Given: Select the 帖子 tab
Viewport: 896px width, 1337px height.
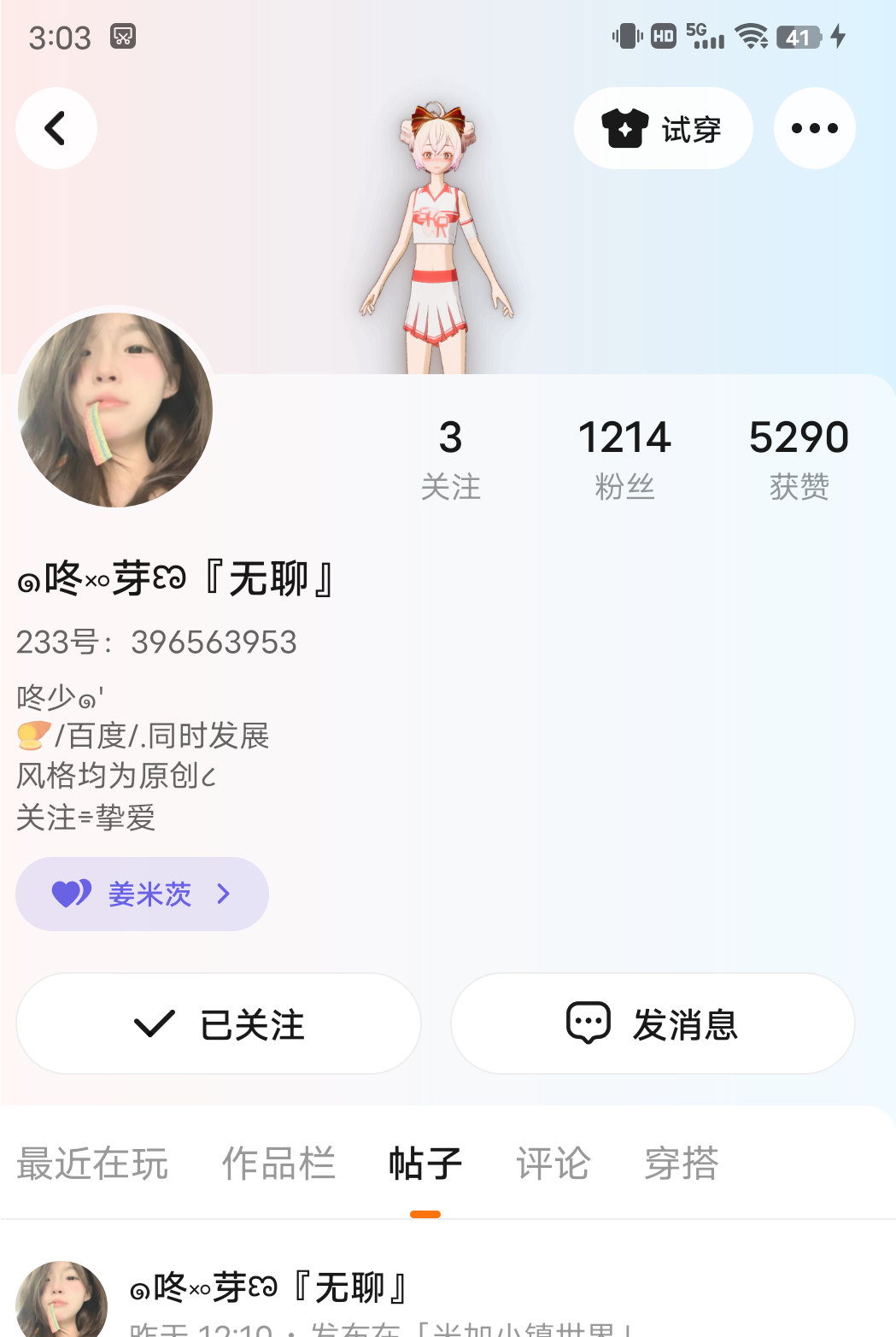Looking at the screenshot, I should [425, 1164].
